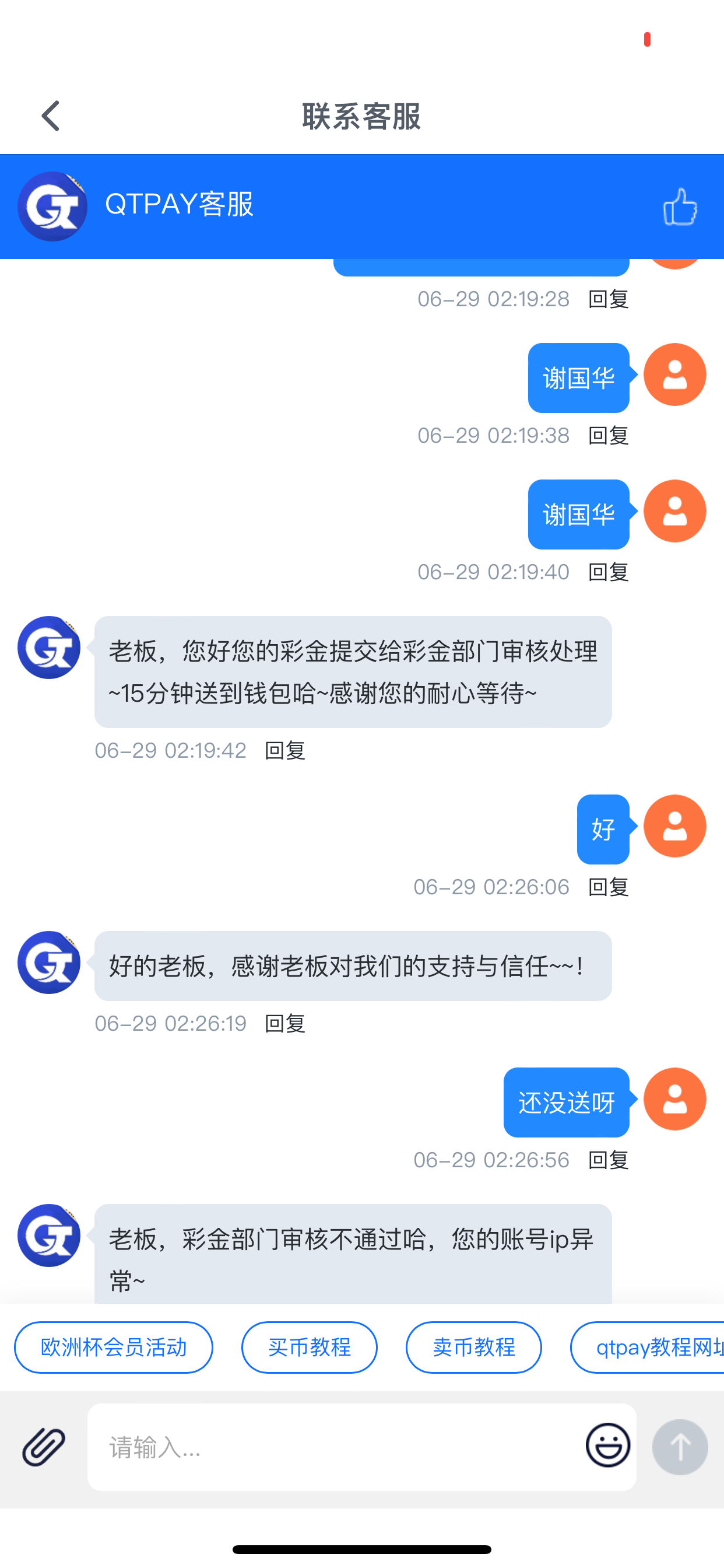Open the emoji picker
This screenshot has width=724, height=1568.
pos(607,1445)
